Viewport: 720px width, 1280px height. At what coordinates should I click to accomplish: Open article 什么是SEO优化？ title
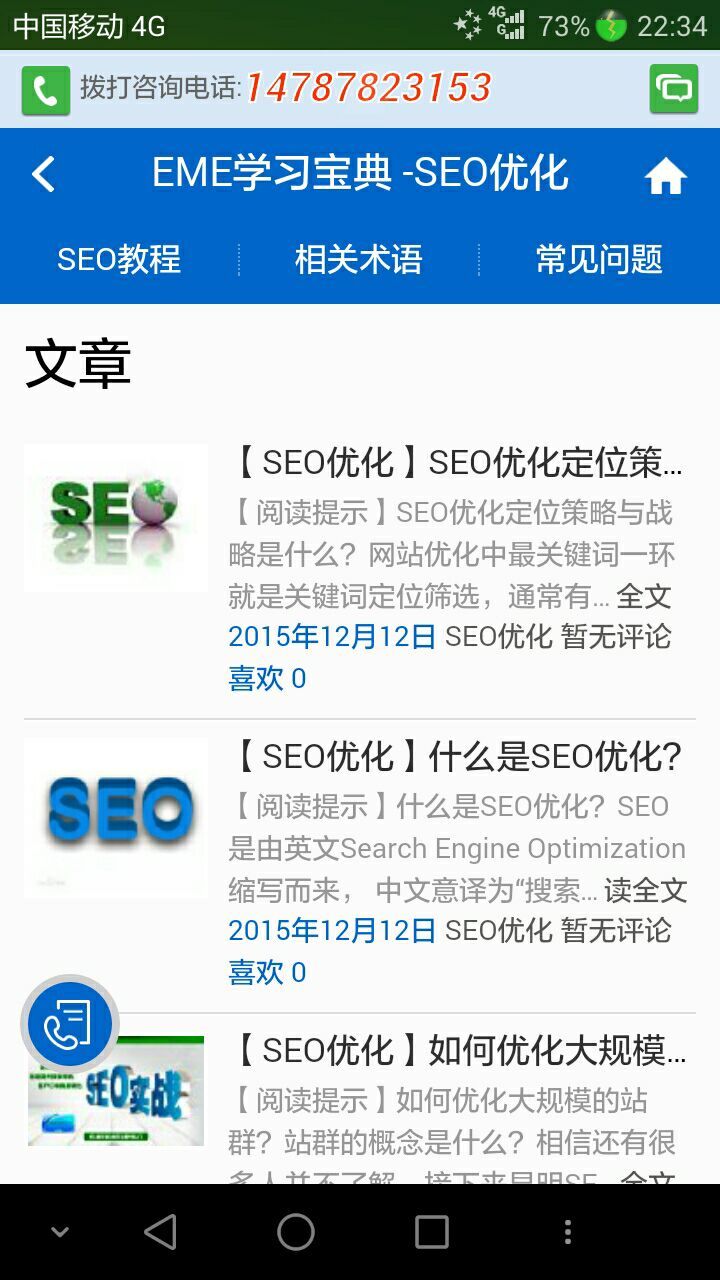(456, 757)
